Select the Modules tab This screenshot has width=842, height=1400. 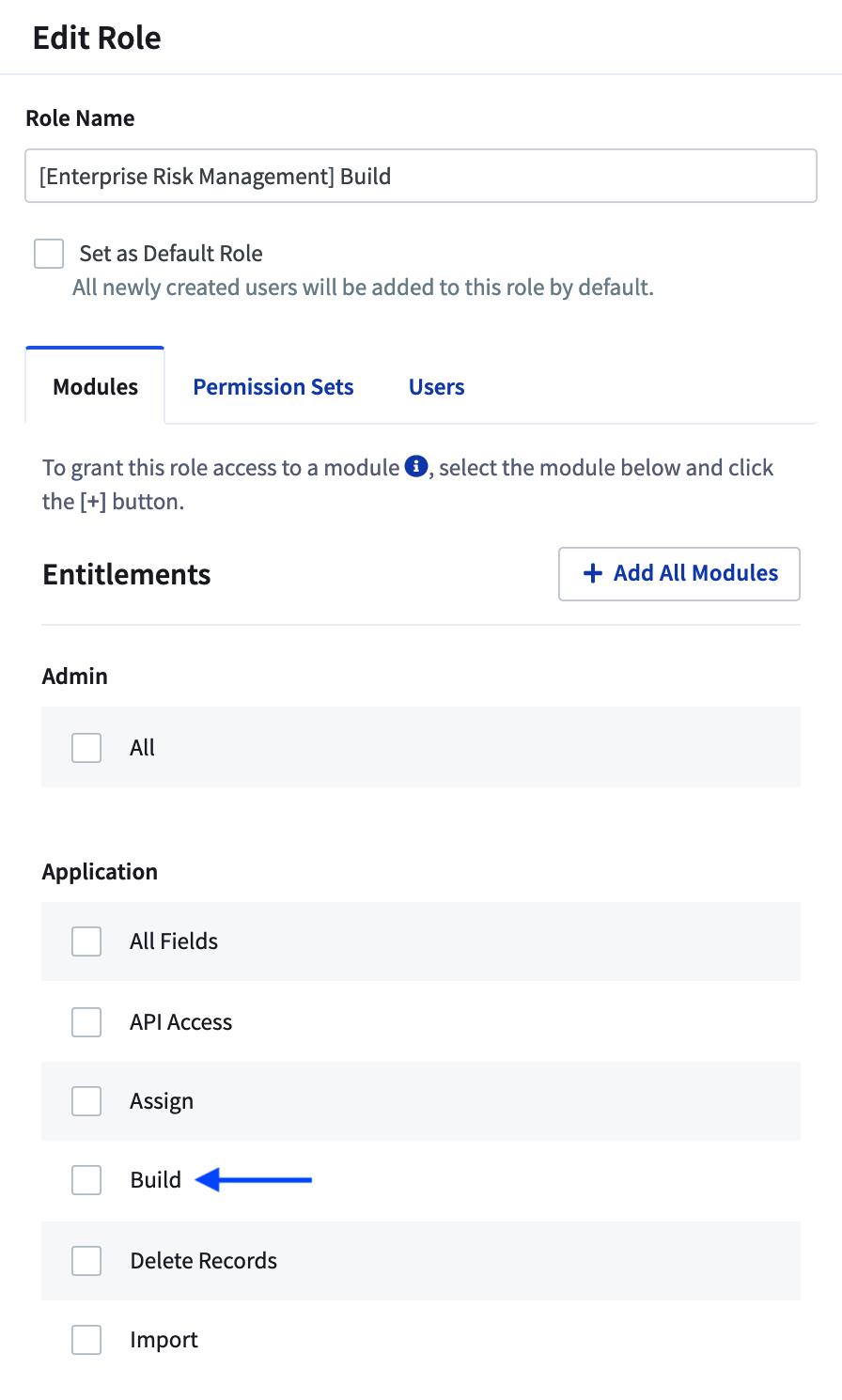95,387
